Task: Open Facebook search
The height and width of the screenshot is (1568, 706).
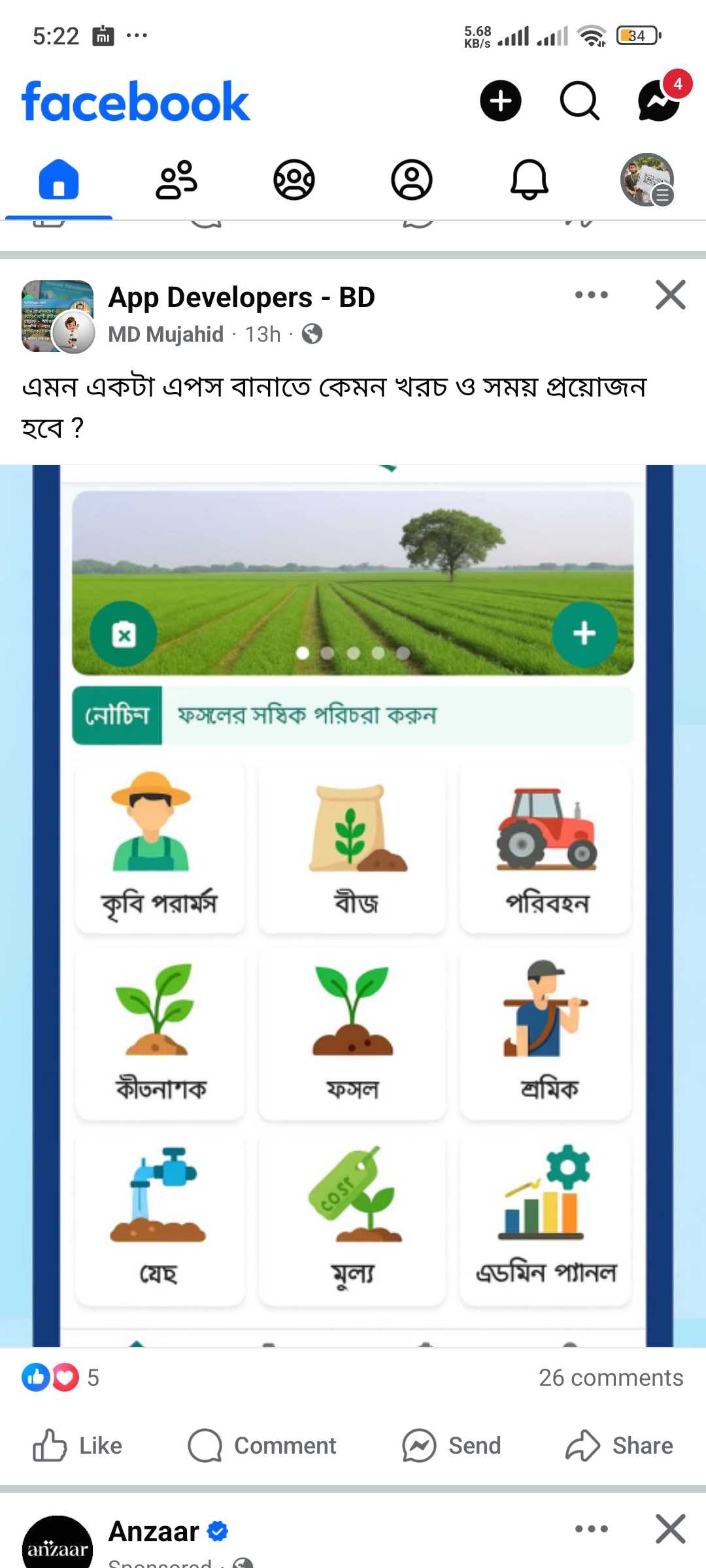Action: [579, 101]
